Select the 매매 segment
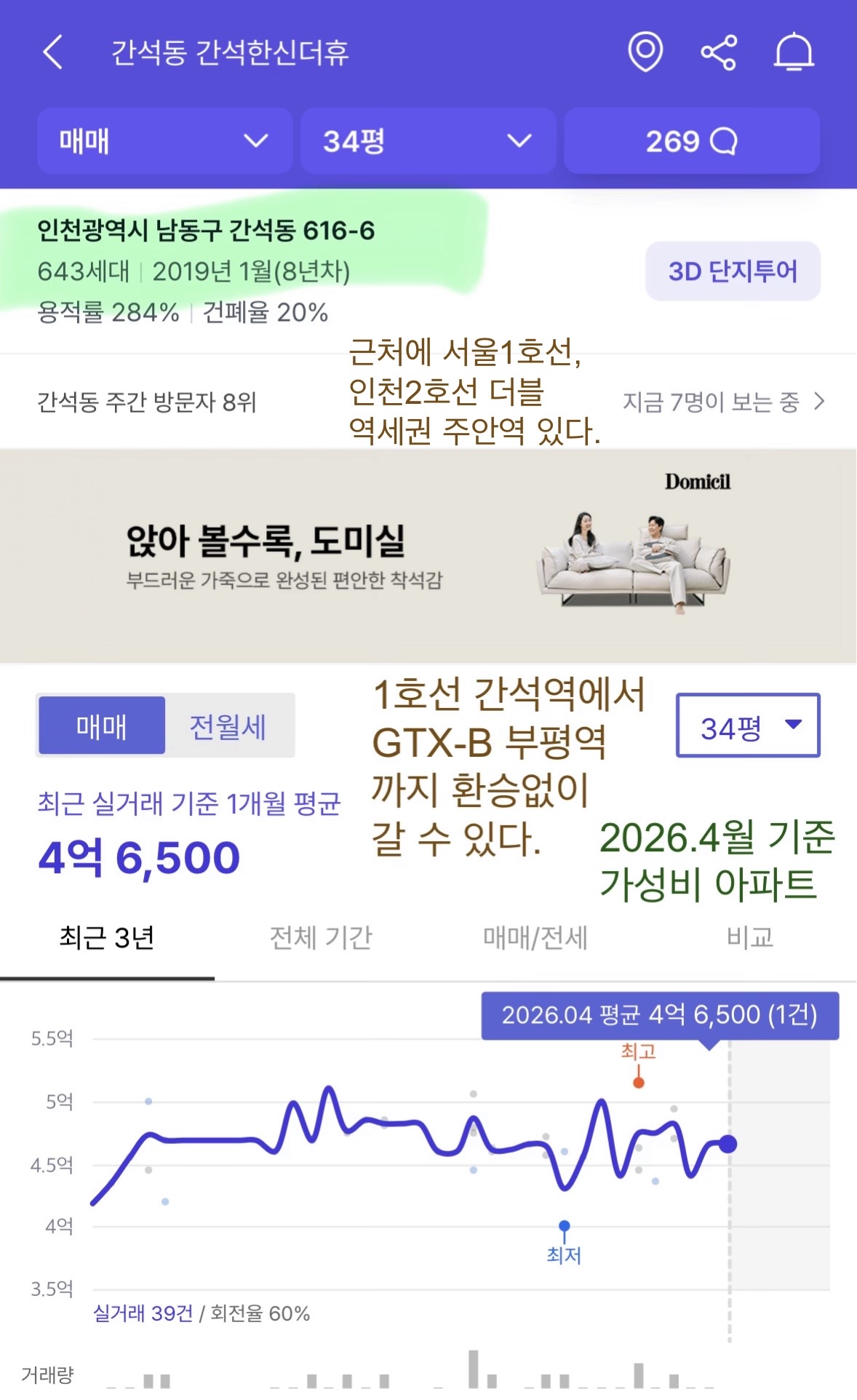This screenshot has width=857, height=1400. (102, 725)
